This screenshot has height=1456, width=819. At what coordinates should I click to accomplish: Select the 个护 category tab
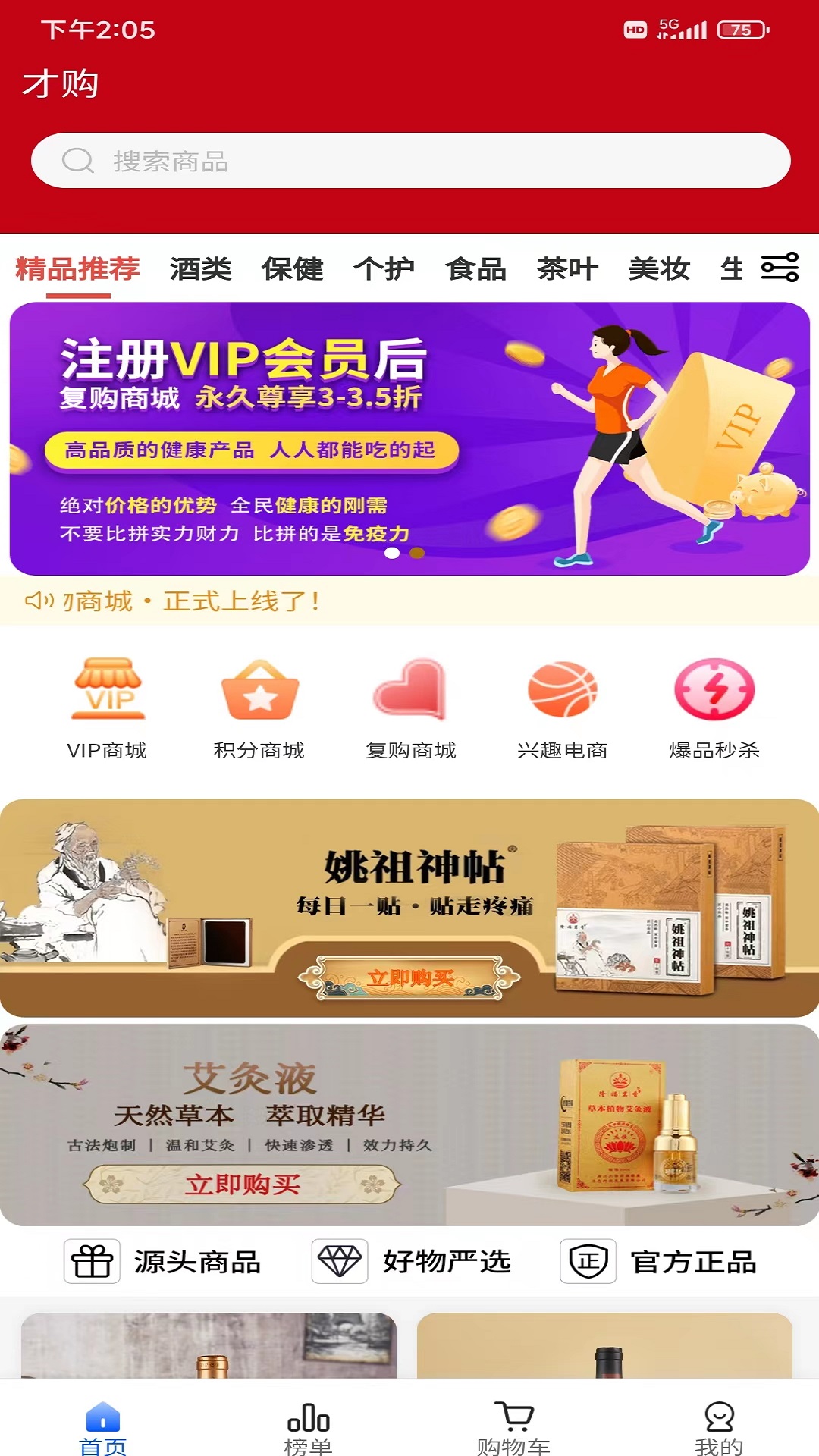384,268
